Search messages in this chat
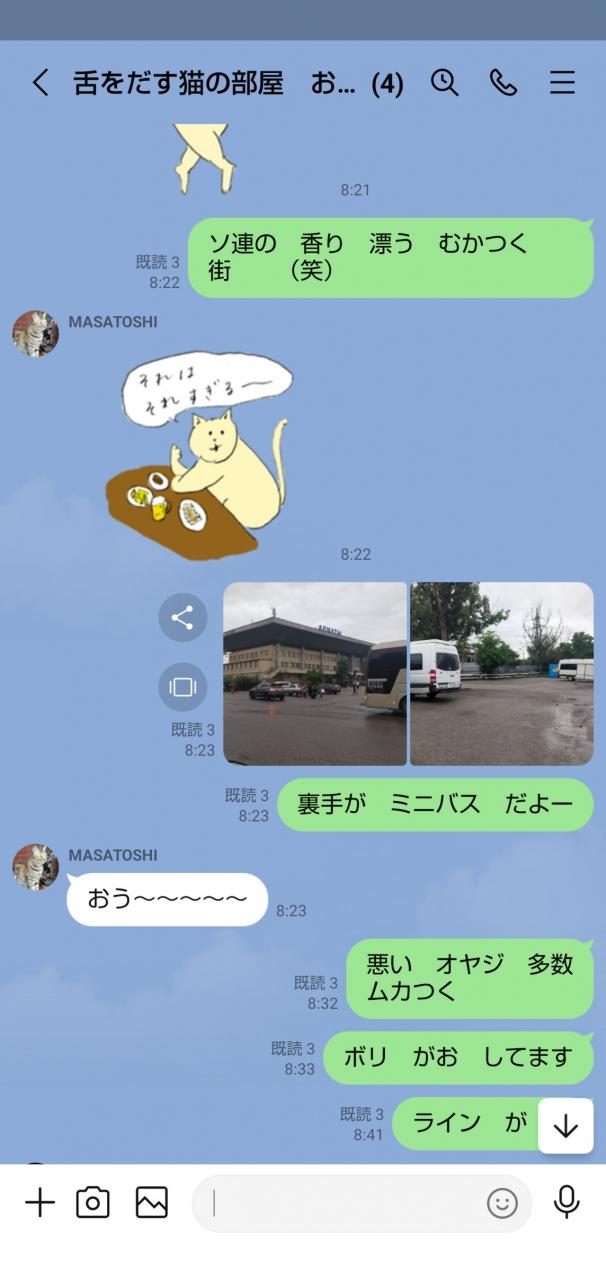Image resolution: width=606 pixels, height=1280 pixels. point(444,82)
